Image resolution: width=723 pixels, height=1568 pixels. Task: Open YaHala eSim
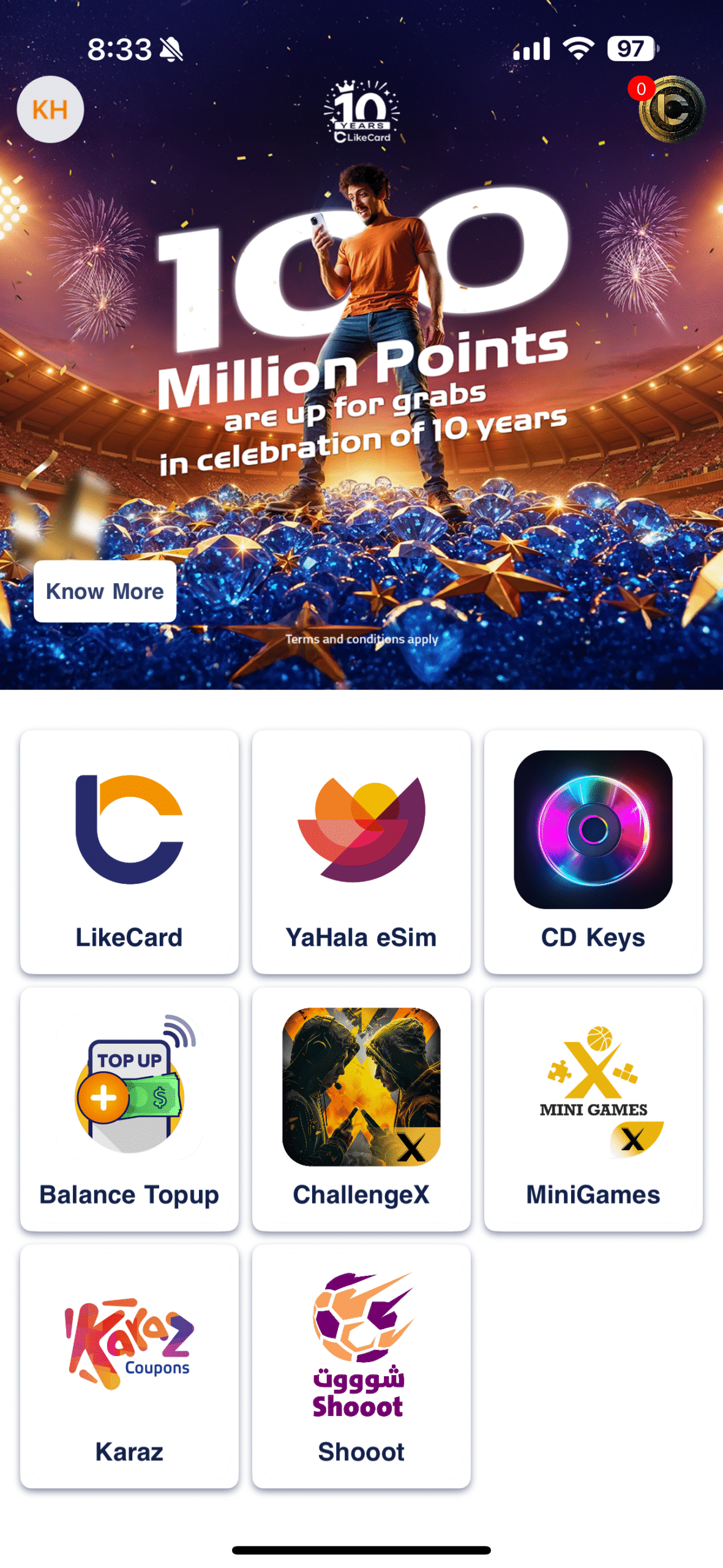pos(361,851)
